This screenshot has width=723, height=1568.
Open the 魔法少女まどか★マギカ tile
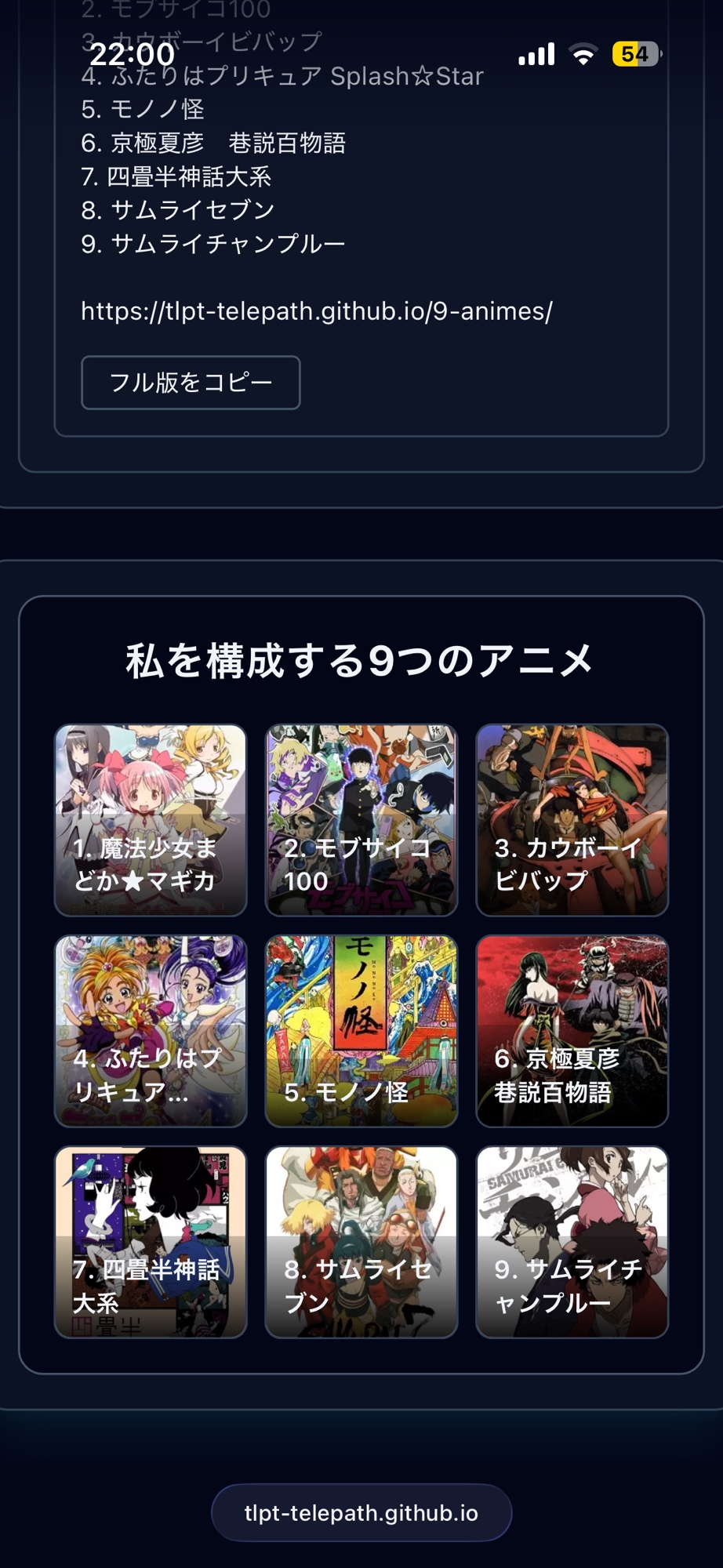[151, 820]
